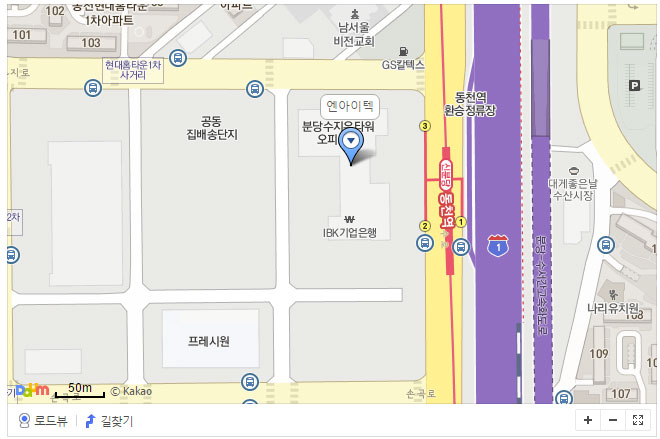Tap the 엔아이텍 location pin
Screen dimensions: 660x439
(351, 146)
